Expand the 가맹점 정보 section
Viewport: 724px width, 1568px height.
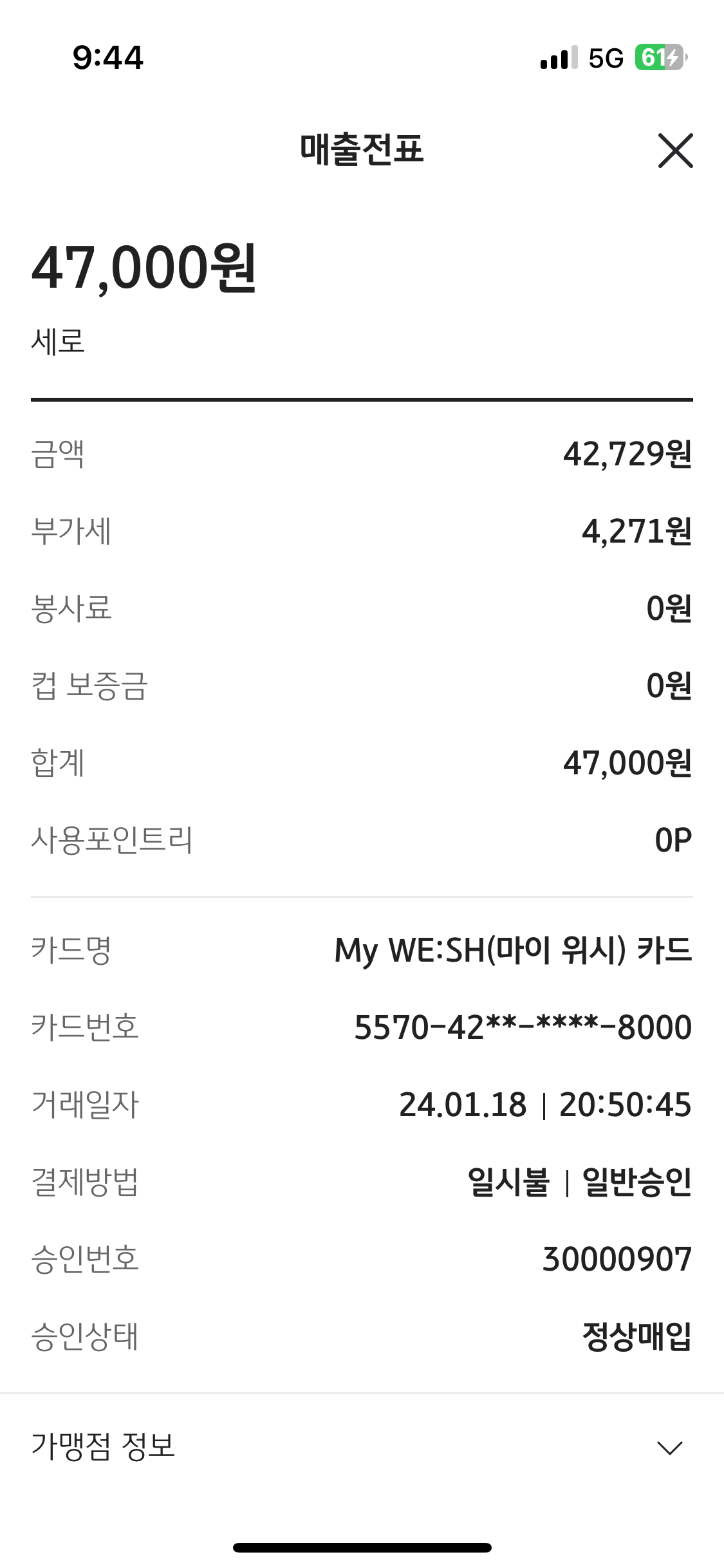669,1448
